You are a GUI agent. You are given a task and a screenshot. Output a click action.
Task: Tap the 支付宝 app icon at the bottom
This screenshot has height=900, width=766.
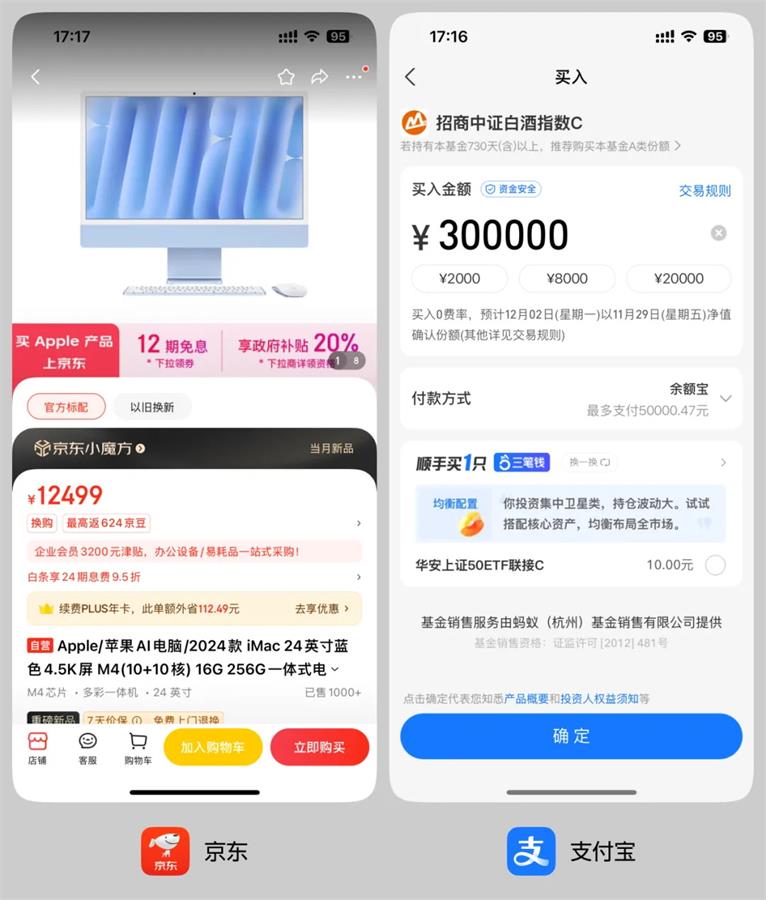point(531,851)
